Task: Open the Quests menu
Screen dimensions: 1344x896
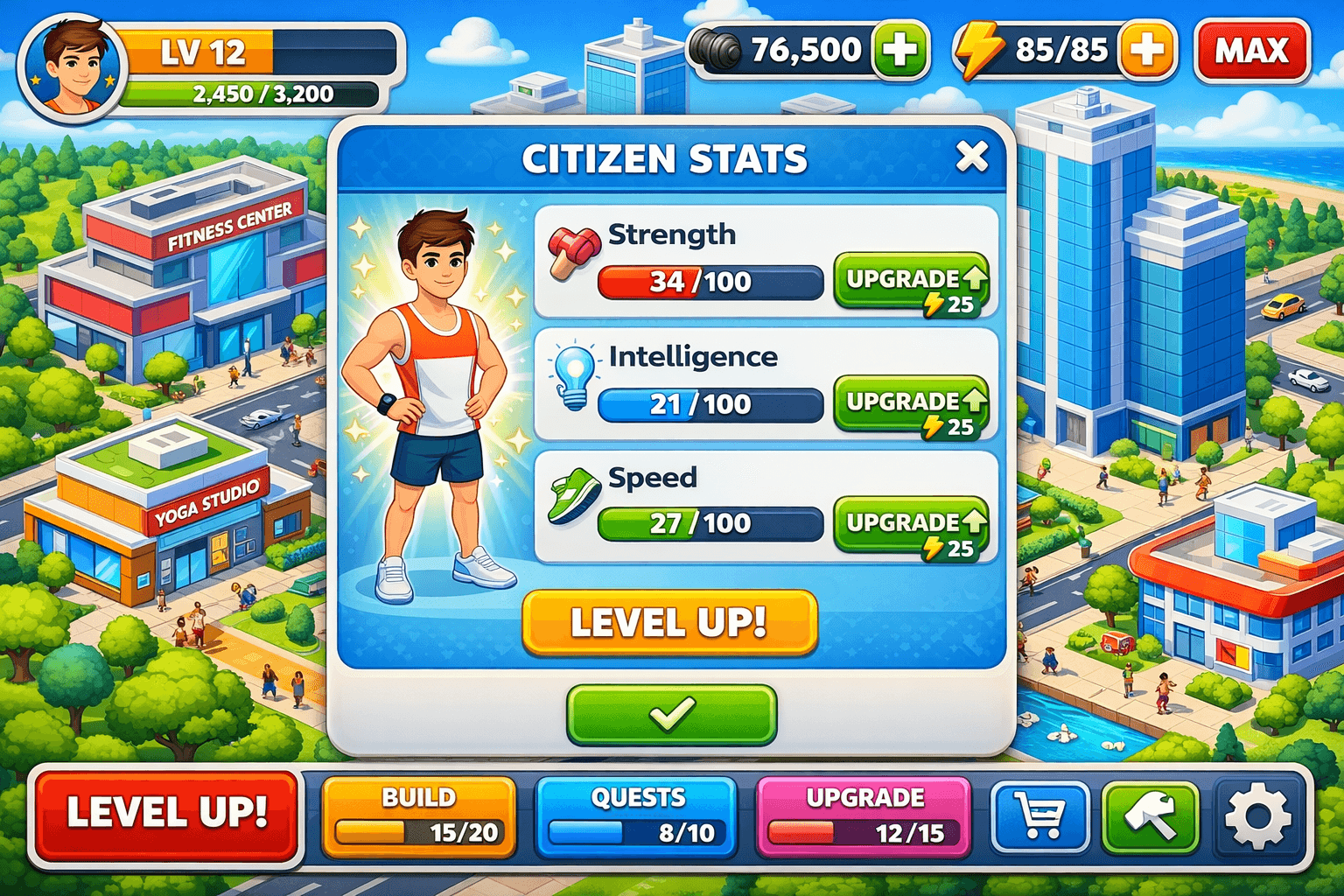Action: click(636, 816)
